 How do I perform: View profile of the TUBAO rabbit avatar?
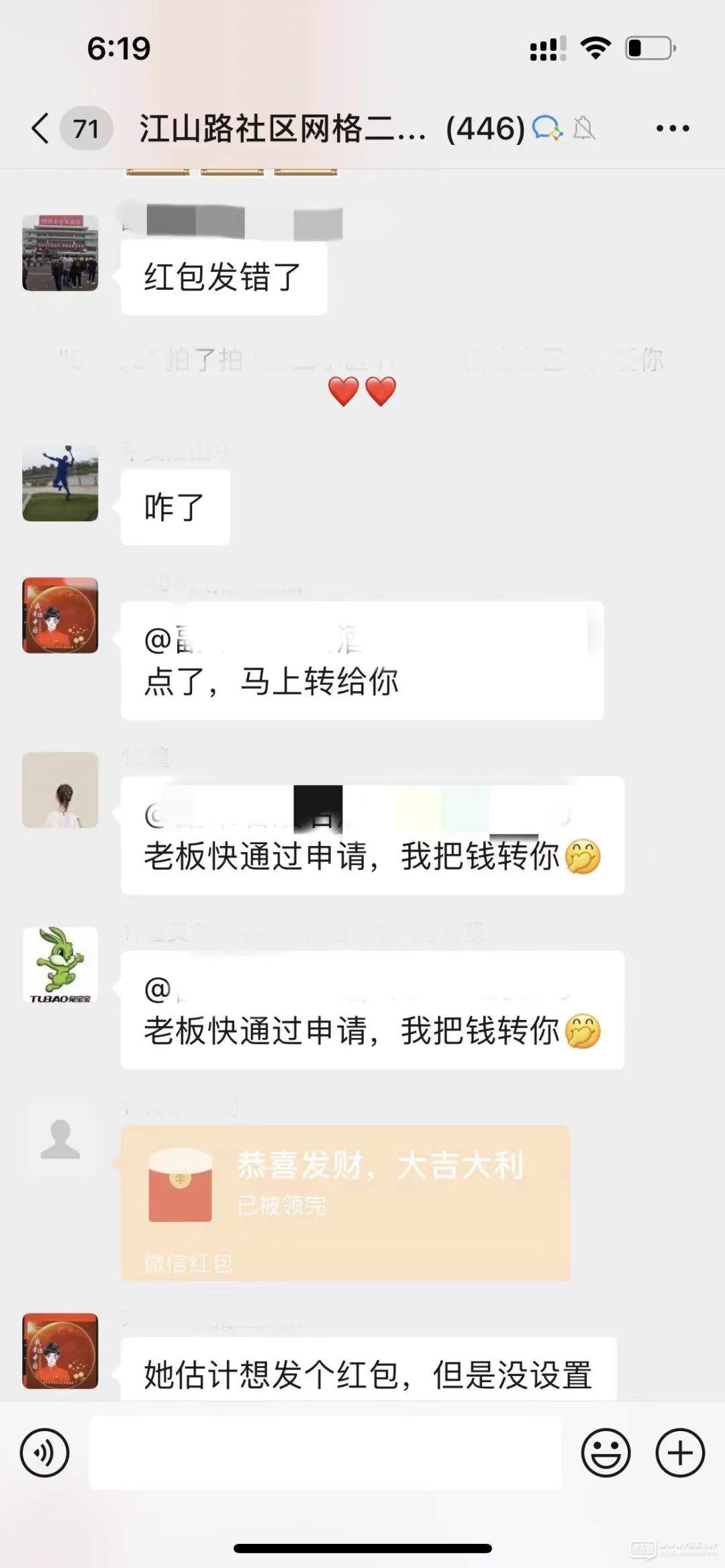(60, 965)
